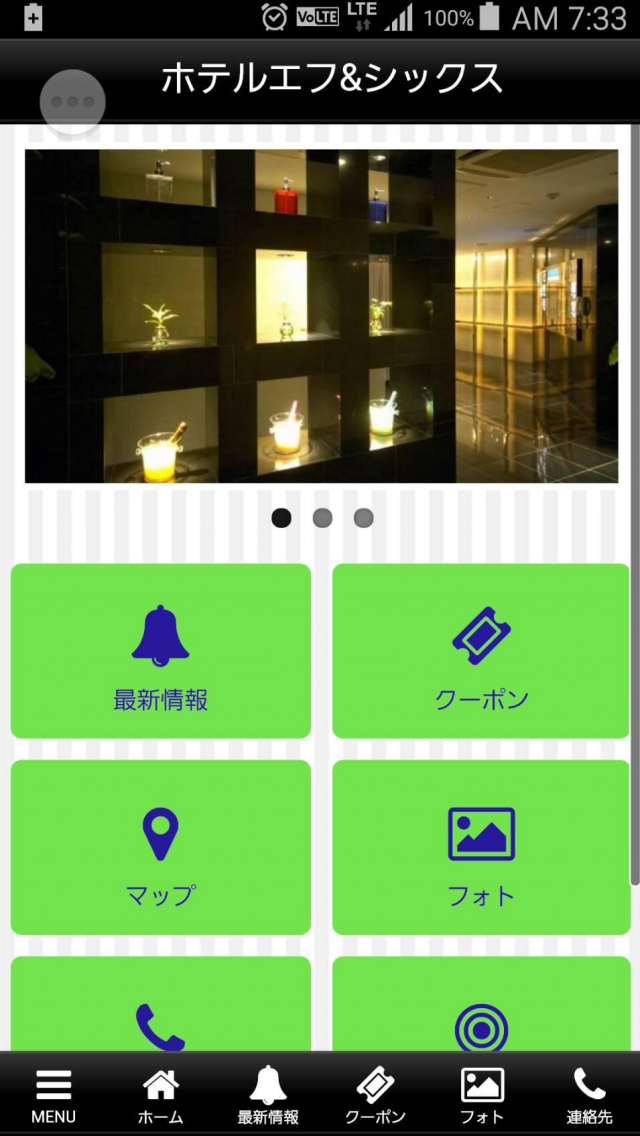
Task: Switch to フォト tab in bottom bar
Action: [482, 1095]
